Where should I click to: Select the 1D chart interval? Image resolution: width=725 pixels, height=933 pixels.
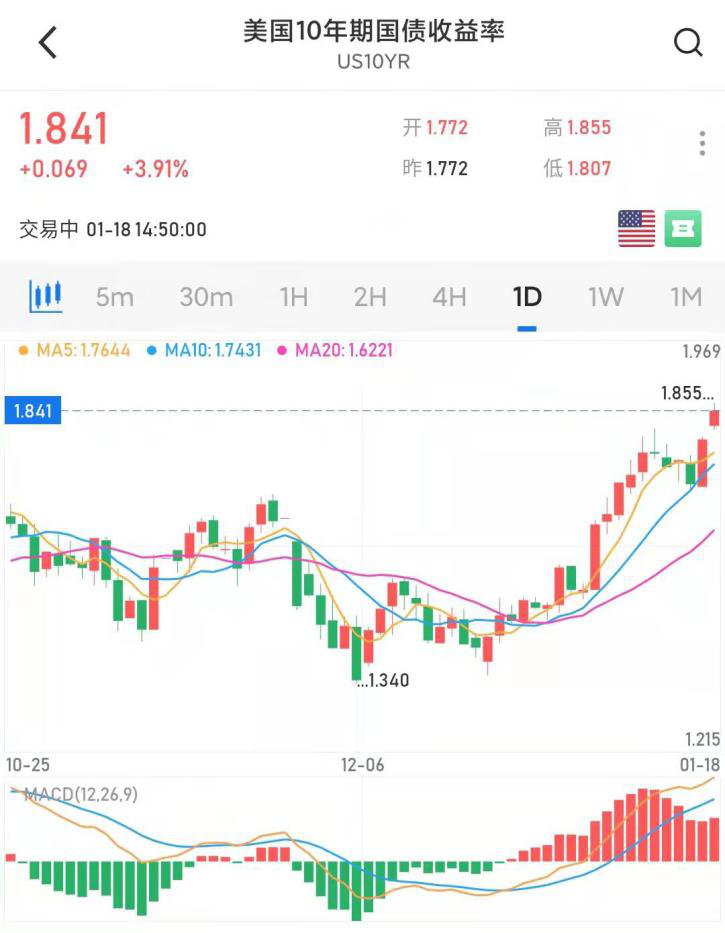(527, 297)
